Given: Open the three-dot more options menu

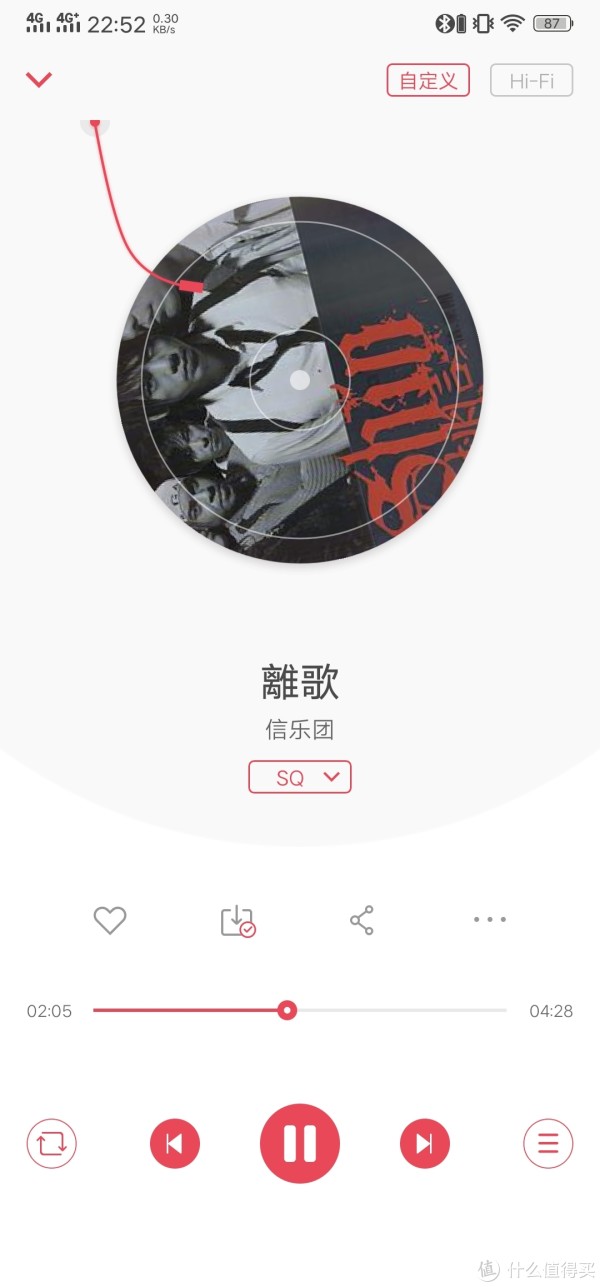Looking at the screenshot, I should (x=490, y=919).
